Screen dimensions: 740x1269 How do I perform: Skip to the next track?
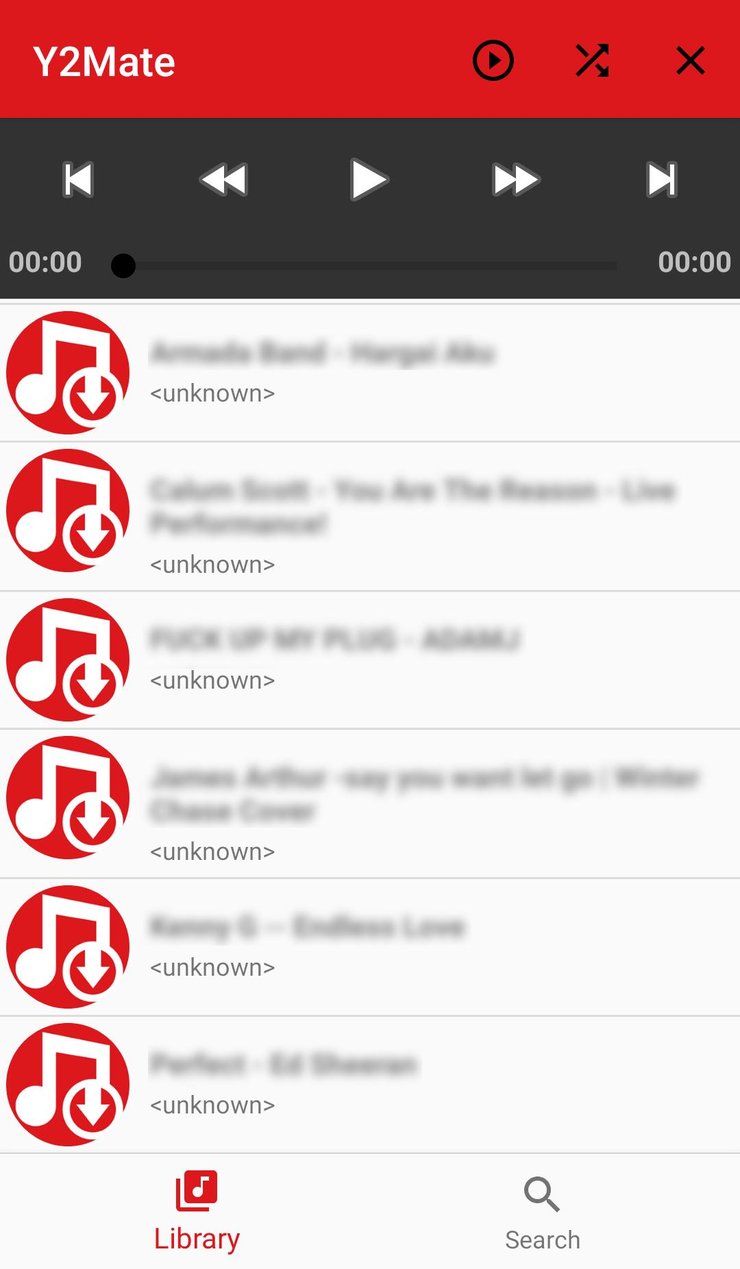pyautogui.click(x=661, y=180)
